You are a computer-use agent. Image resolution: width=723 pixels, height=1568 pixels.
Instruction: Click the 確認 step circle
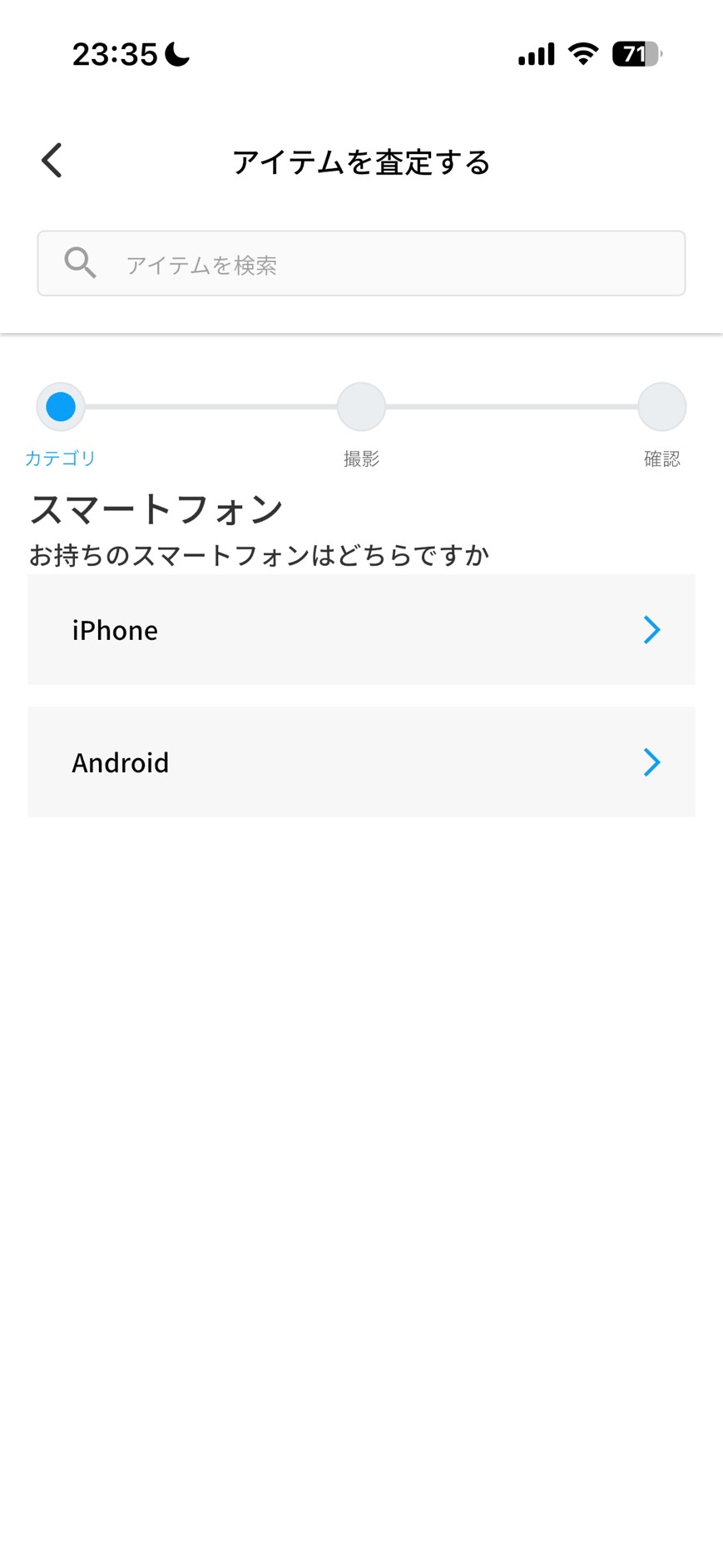[x=661, y=407]
